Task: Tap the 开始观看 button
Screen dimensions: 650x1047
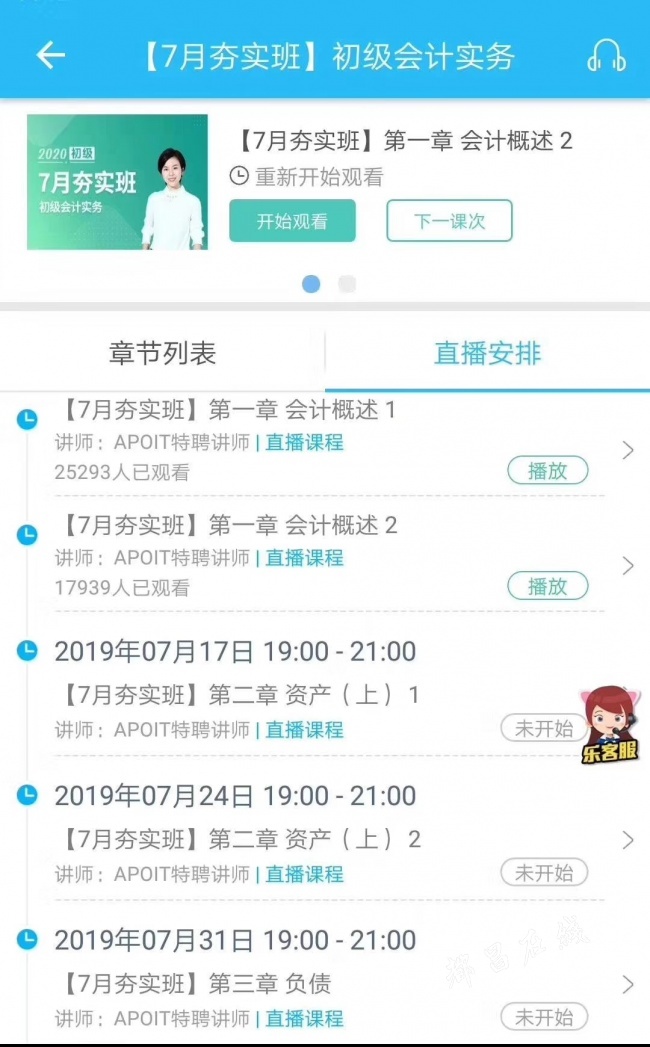Action: pyautogui.click(x=292, y=221)
